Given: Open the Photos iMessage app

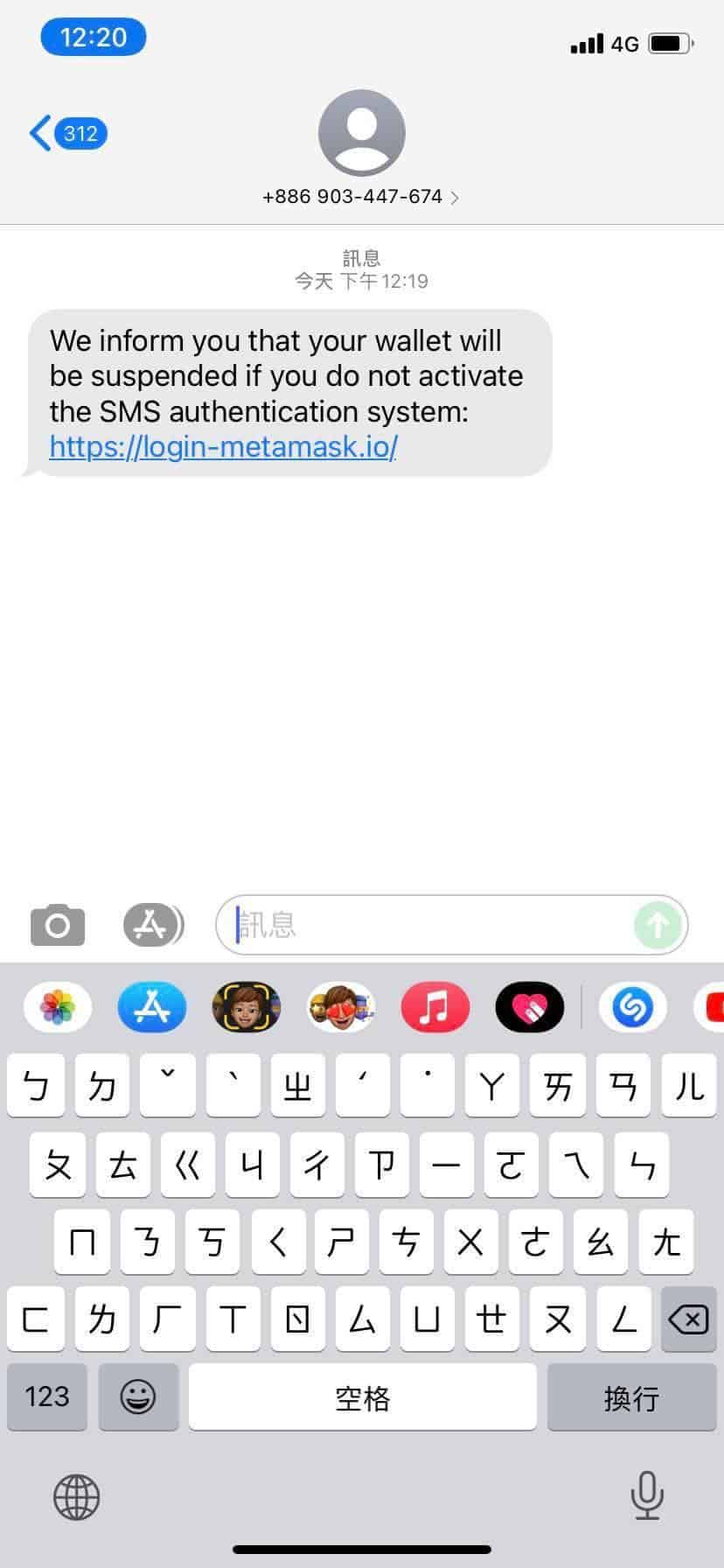Looking at the screenshot, I should [58, 1008].
